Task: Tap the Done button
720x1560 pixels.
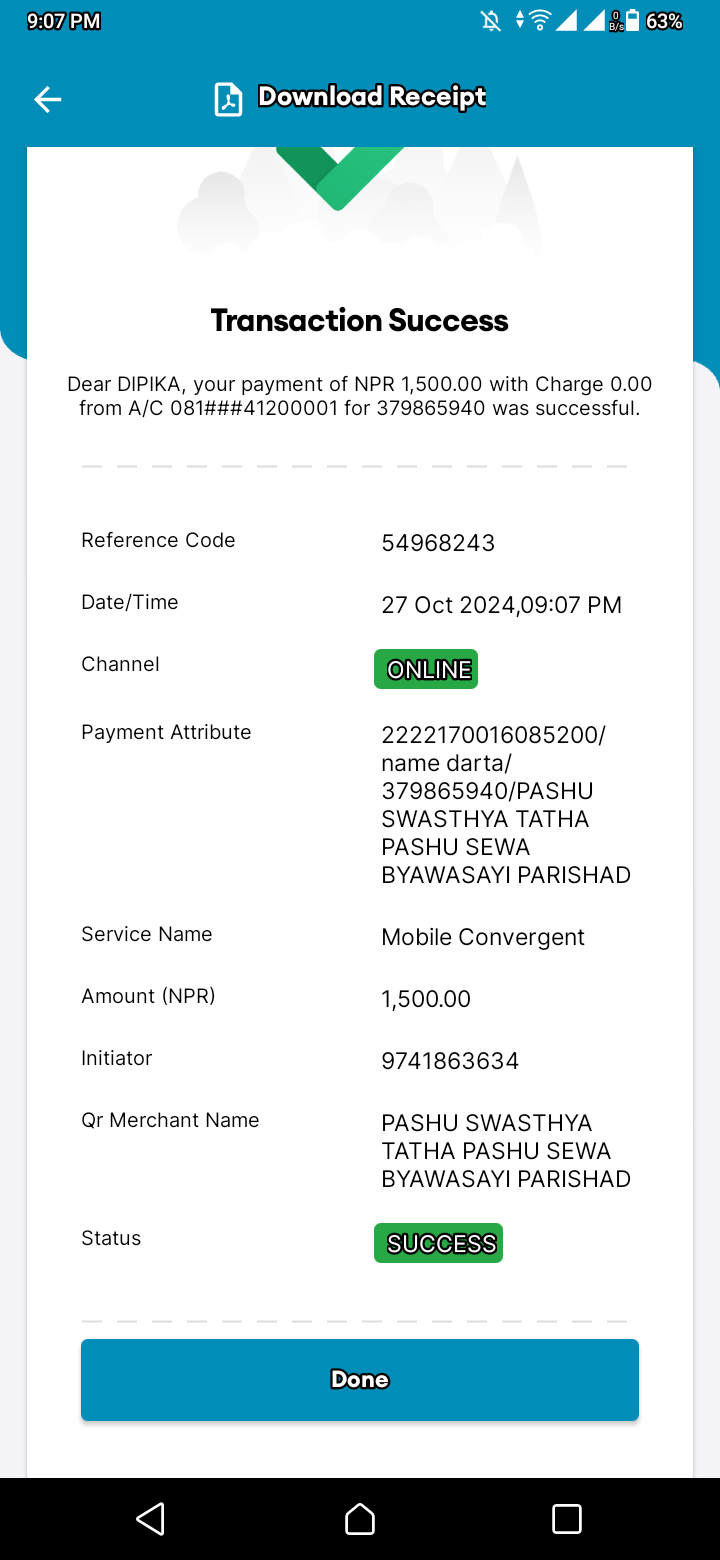Action: pos(360,1379)
